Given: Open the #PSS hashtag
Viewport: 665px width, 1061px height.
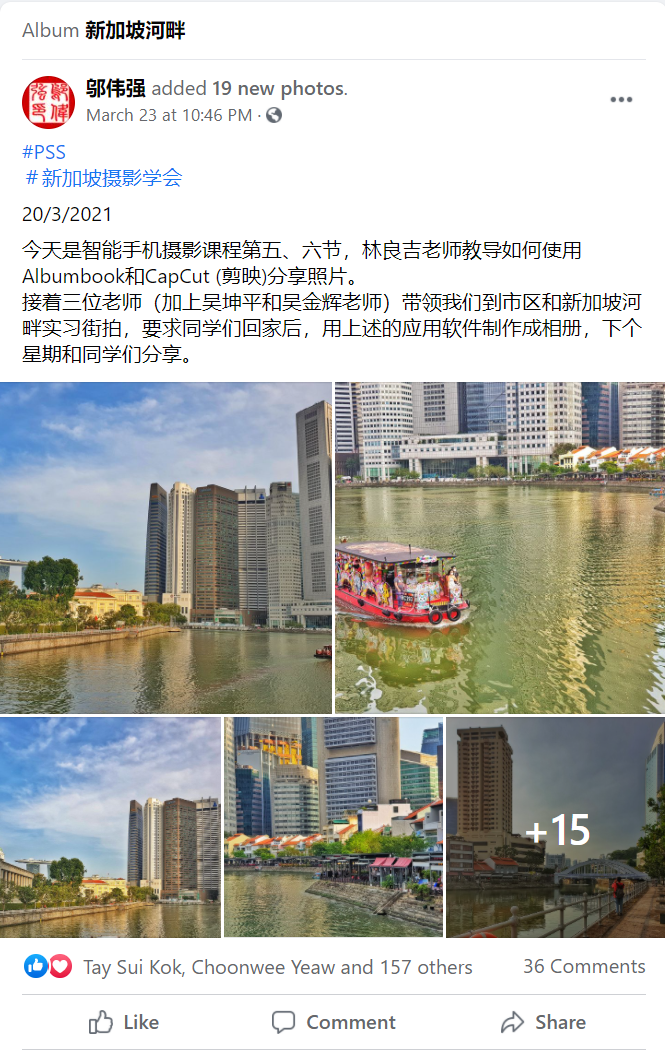Looking at the screenshot, I should point(44,153).
